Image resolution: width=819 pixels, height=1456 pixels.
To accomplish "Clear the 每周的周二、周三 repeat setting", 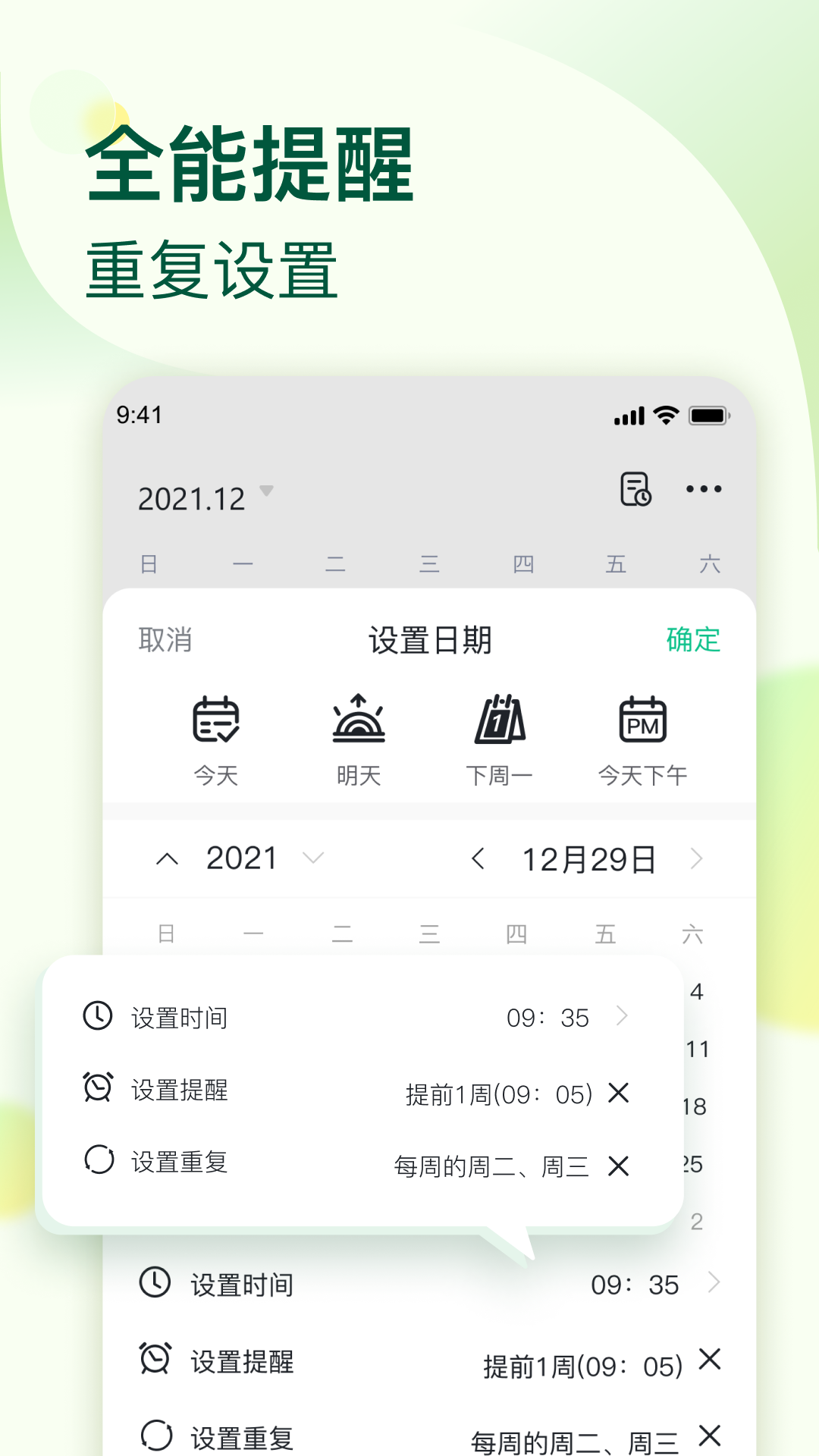I will pyautogui.click(x=620, y=1166).
